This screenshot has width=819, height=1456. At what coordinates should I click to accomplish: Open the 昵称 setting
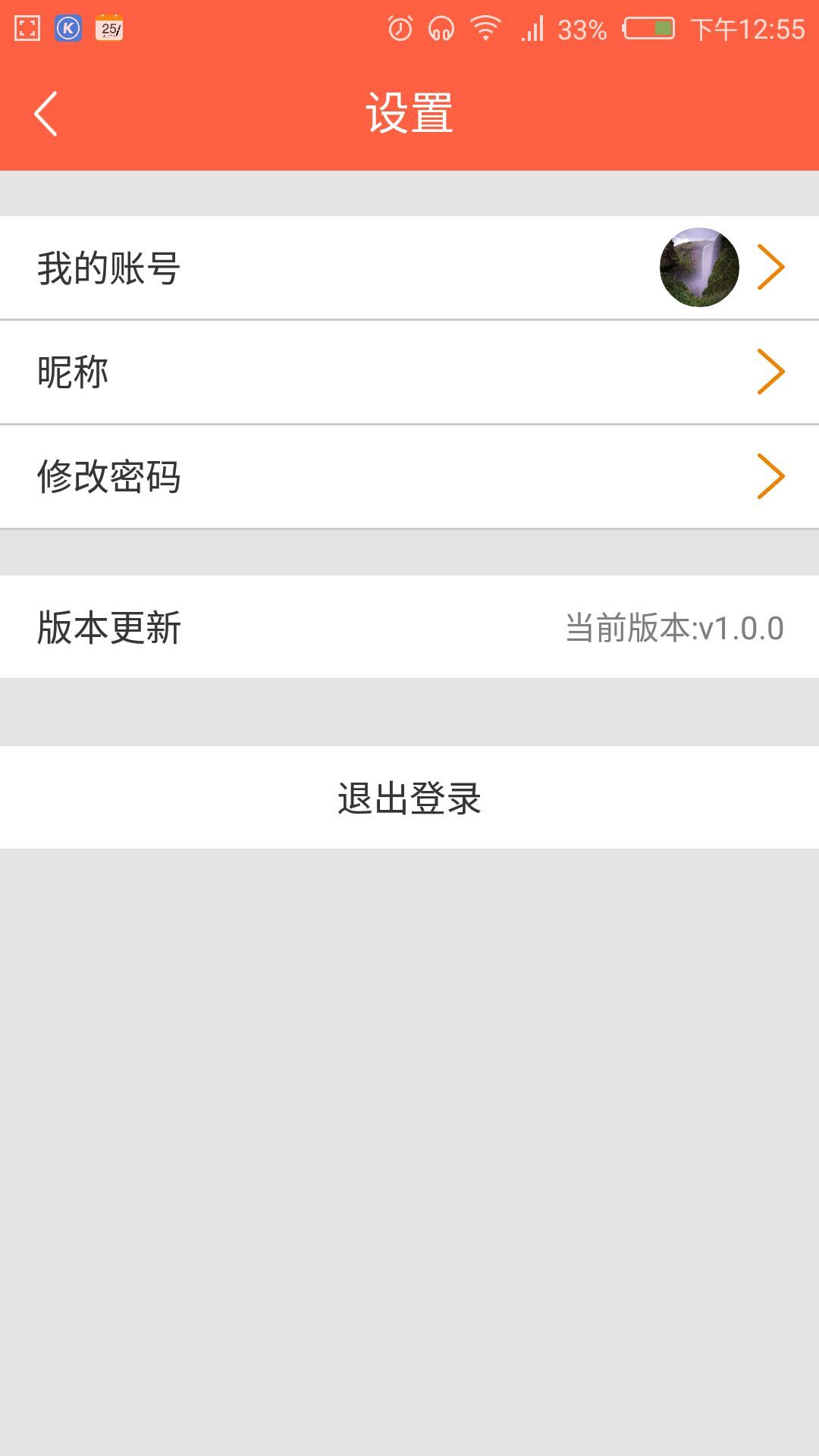pyautogui.click(x=409, y=372)
